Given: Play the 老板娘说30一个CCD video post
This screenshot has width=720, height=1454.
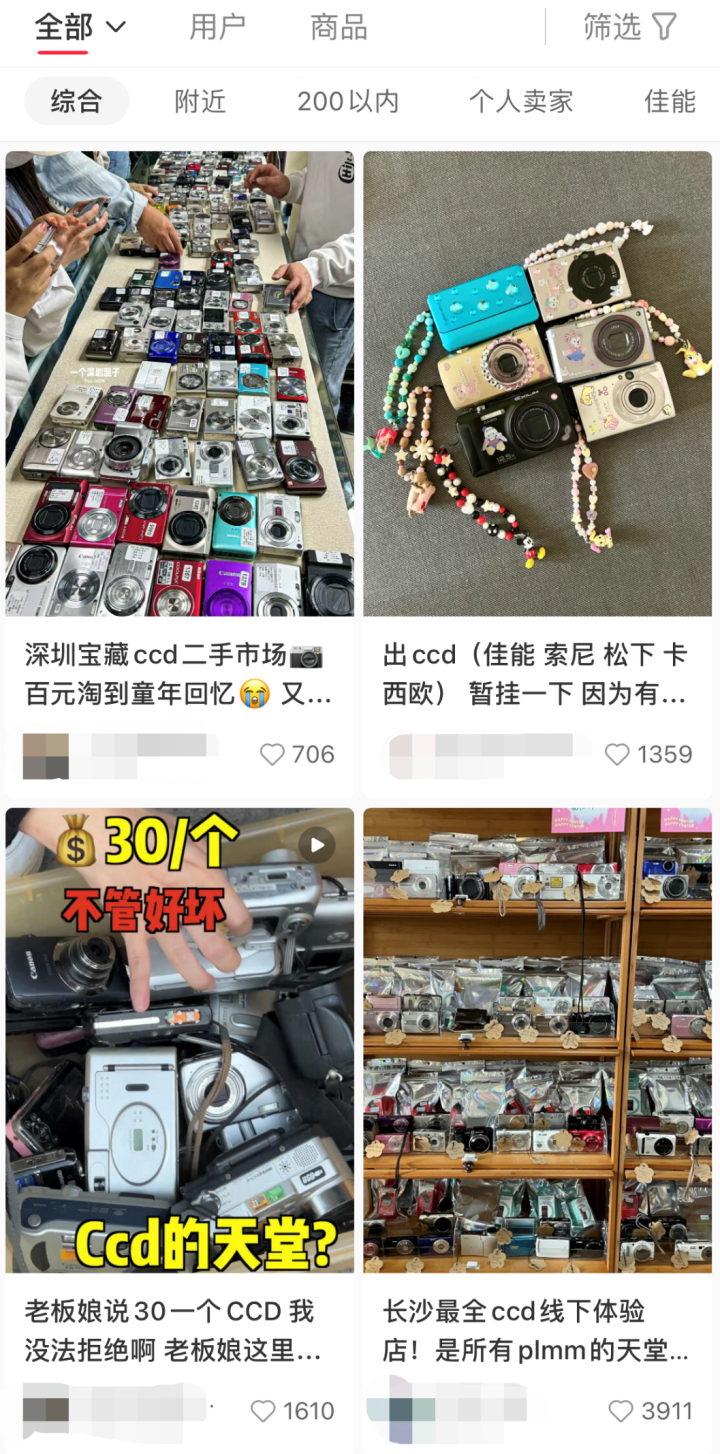Looking at the screenshot, I should tap(180, 1040).
